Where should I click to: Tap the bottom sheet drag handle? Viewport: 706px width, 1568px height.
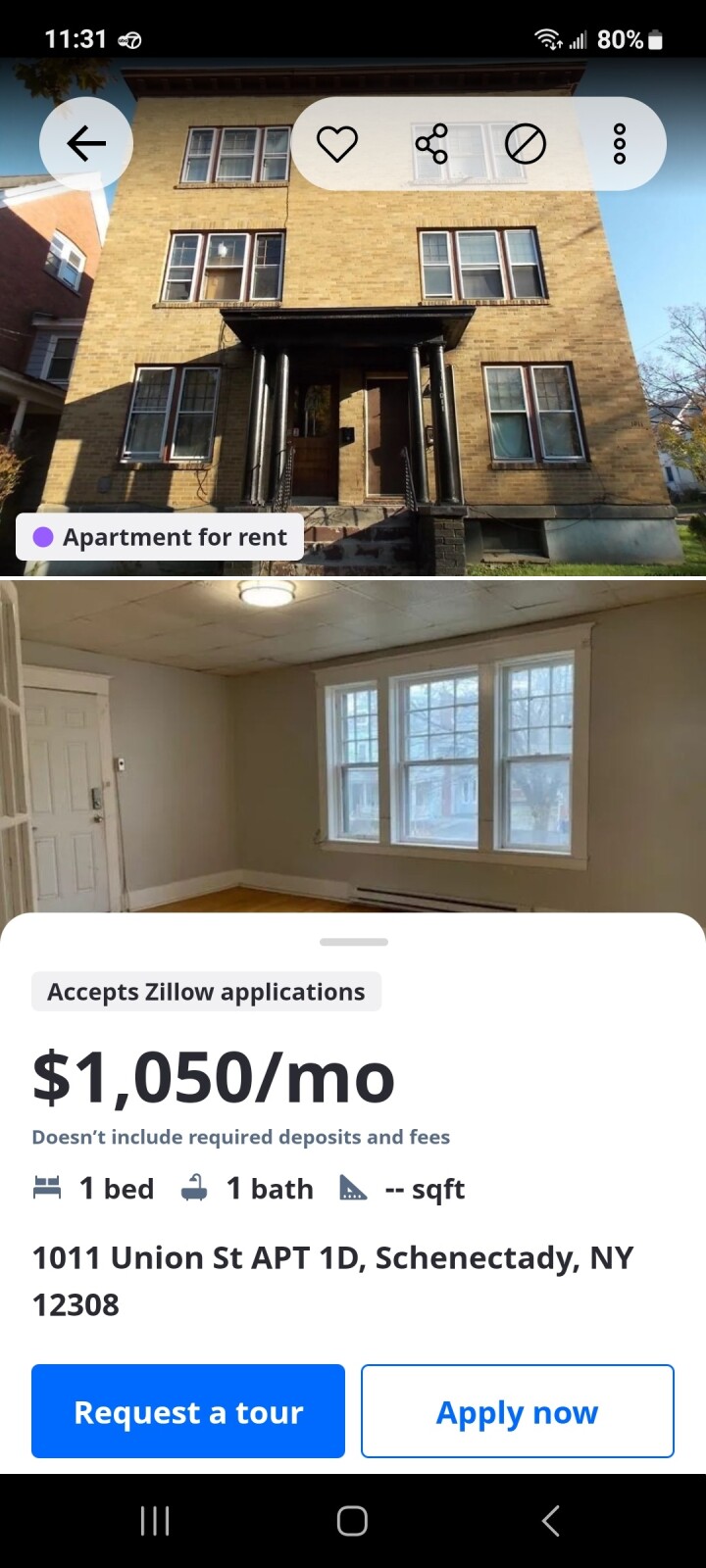click(353, 942)
